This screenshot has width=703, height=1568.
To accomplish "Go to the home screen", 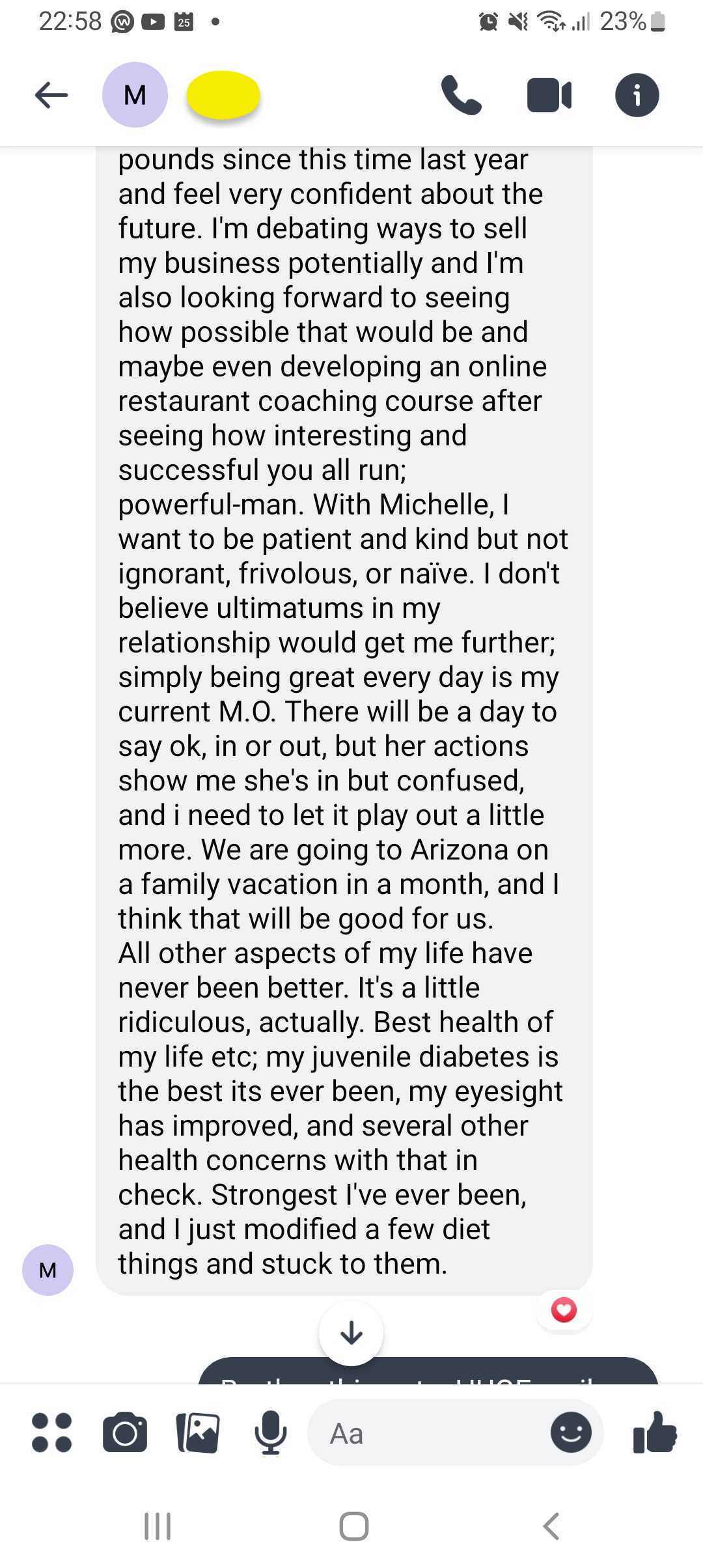I will pyautogui.click(x=354, y=1526).
